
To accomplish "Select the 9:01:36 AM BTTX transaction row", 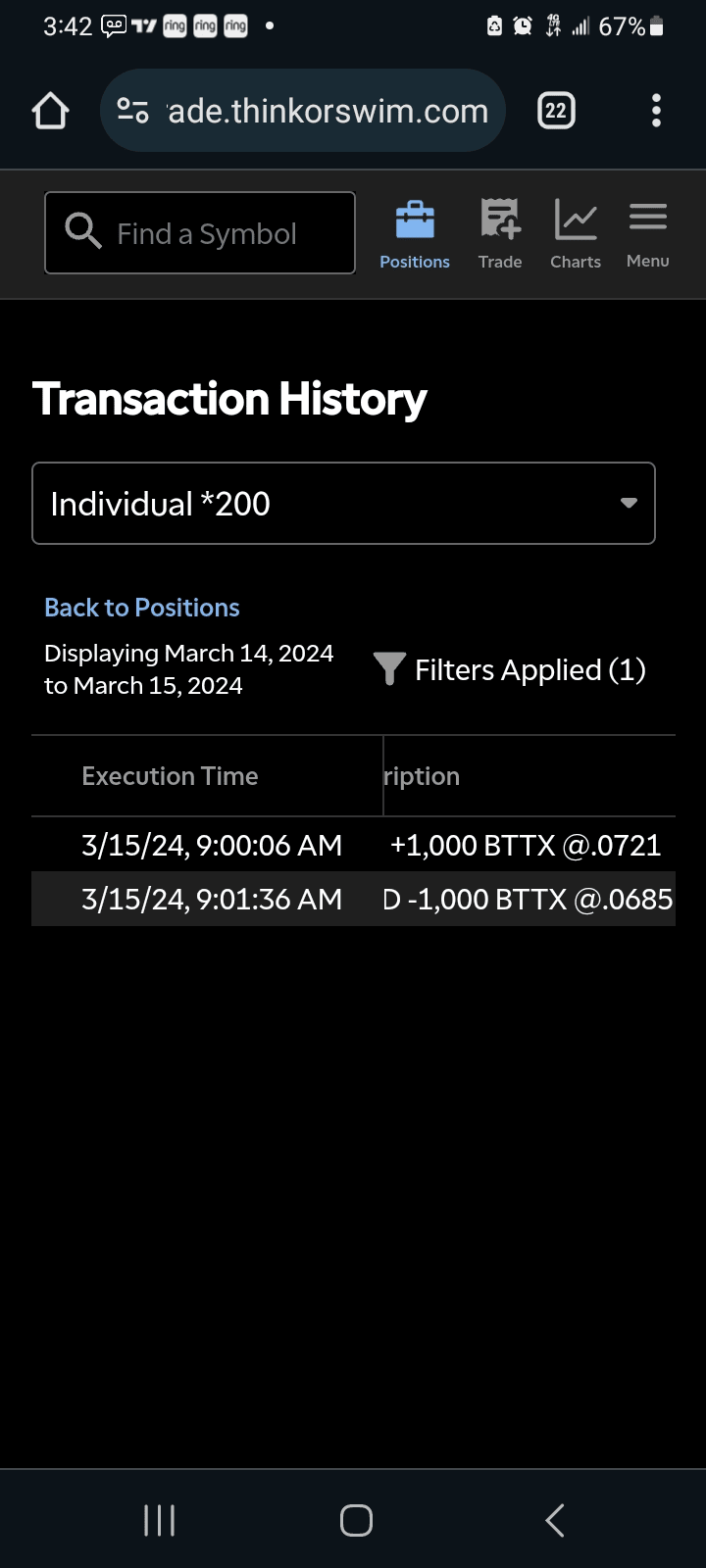I will 353,899.
